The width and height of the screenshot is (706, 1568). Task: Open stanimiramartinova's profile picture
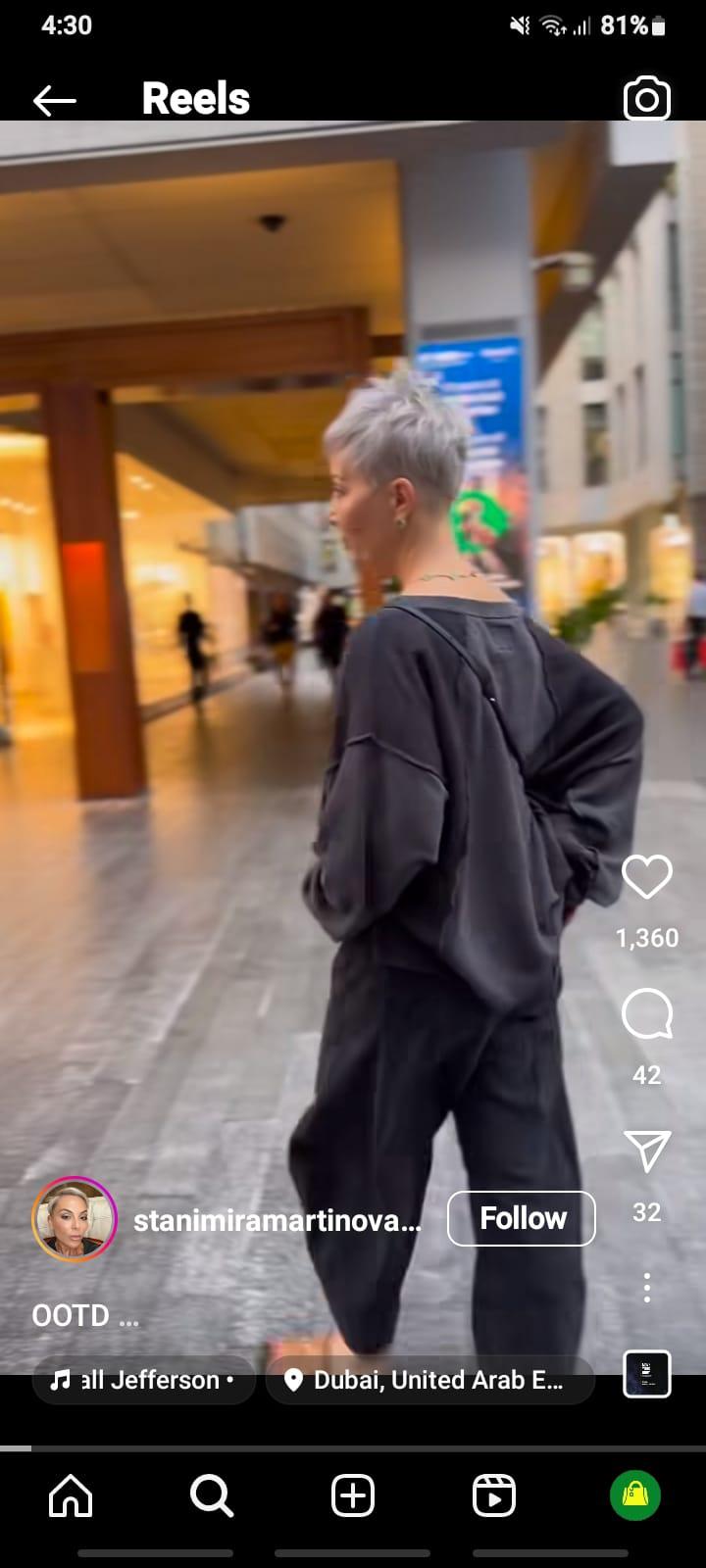(x=75, y=1219)
